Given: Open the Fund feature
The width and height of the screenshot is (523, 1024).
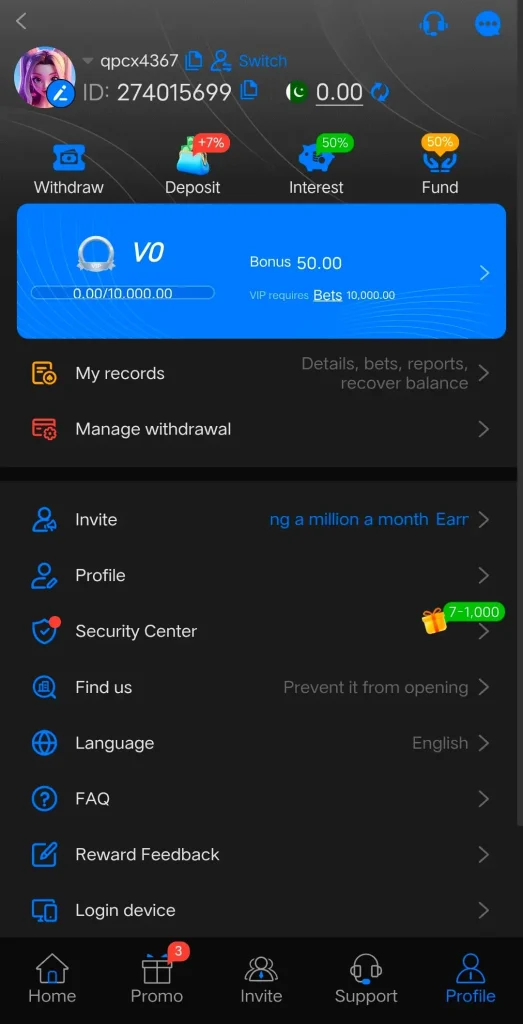Looking at the screenshot, I should [439, 167].
